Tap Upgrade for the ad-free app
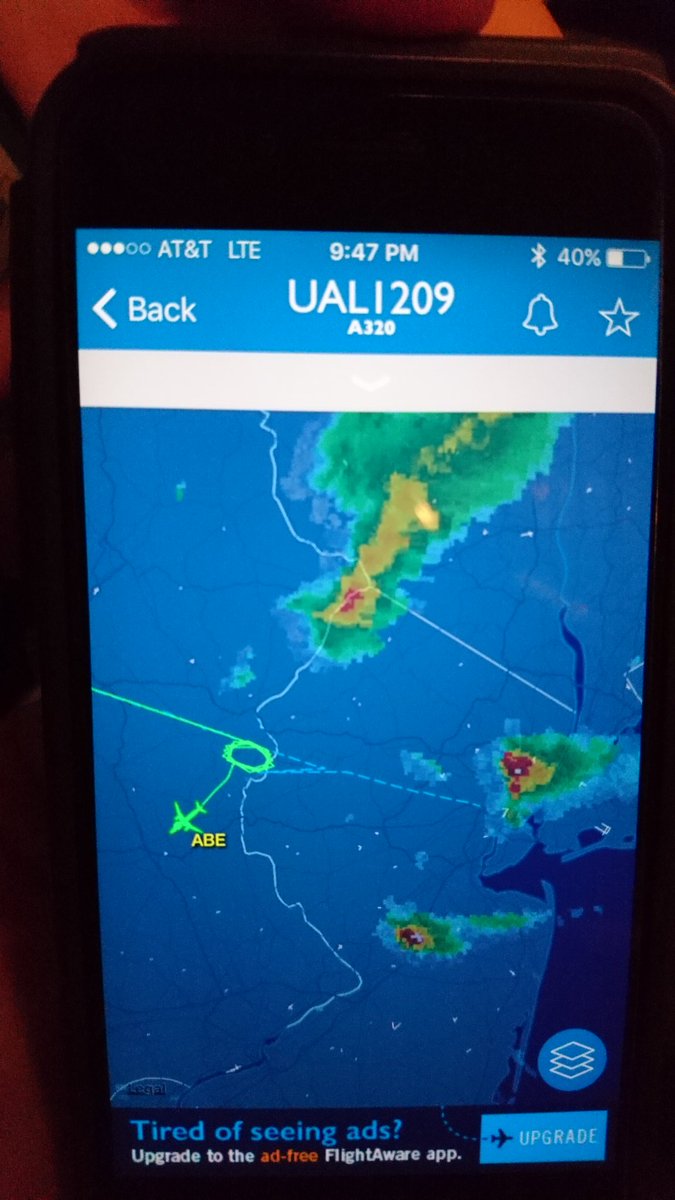Screen dimensions: 675x1200 click(543, 1137)
